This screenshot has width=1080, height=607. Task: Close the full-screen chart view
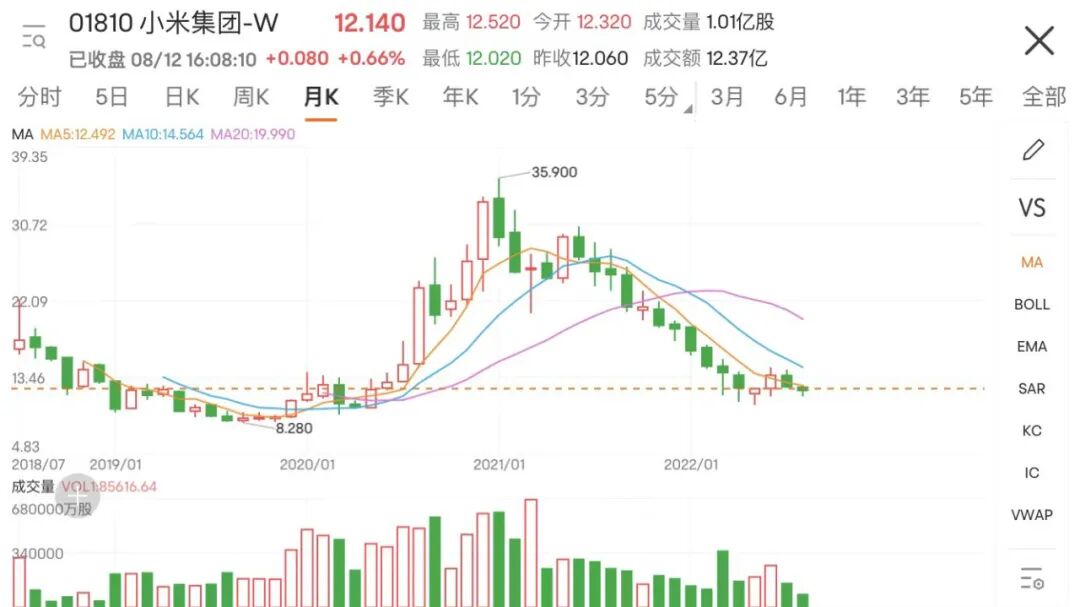1039,40
